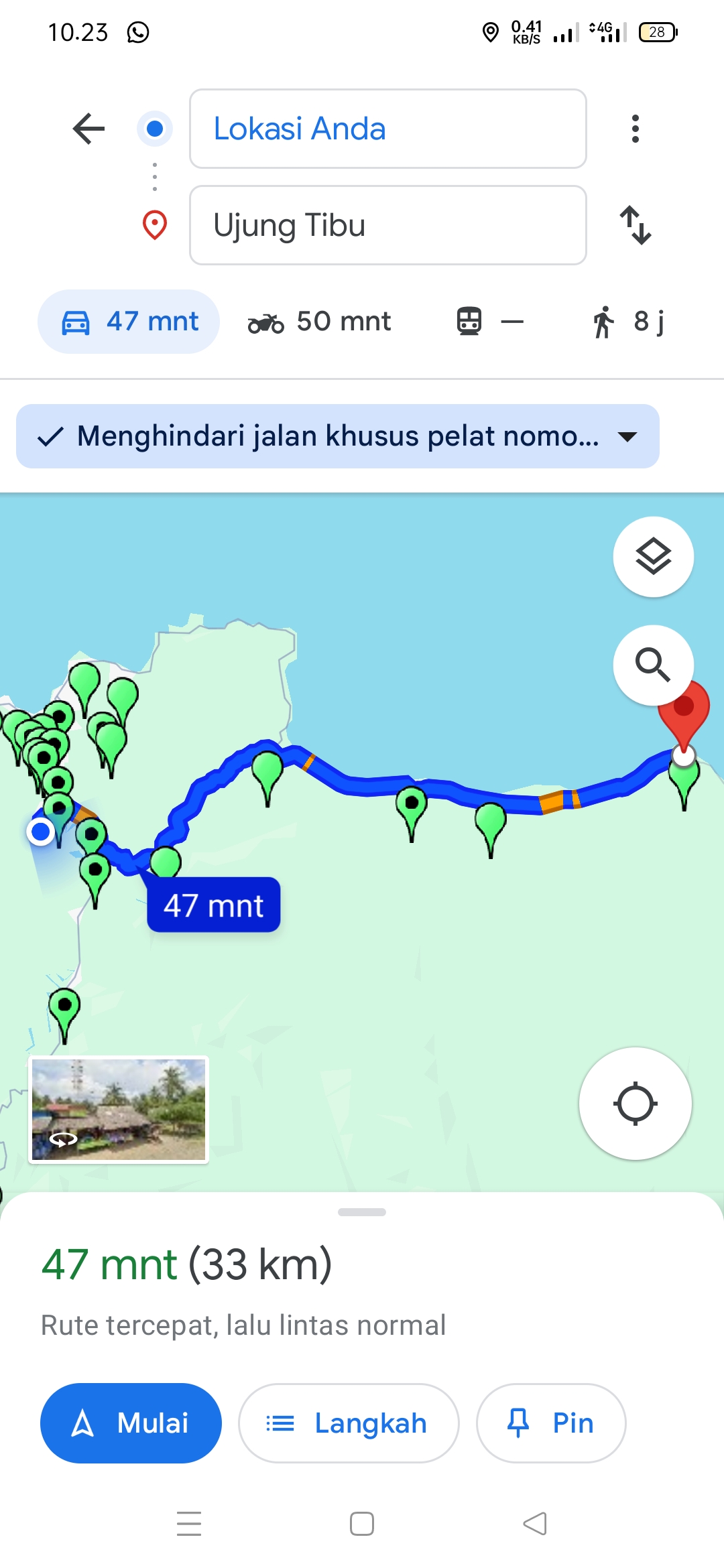Image resolution: width=724 pixels, height=1568 pixels.
Task: Switch to walking 8 j mode
Action: [629, 322]
